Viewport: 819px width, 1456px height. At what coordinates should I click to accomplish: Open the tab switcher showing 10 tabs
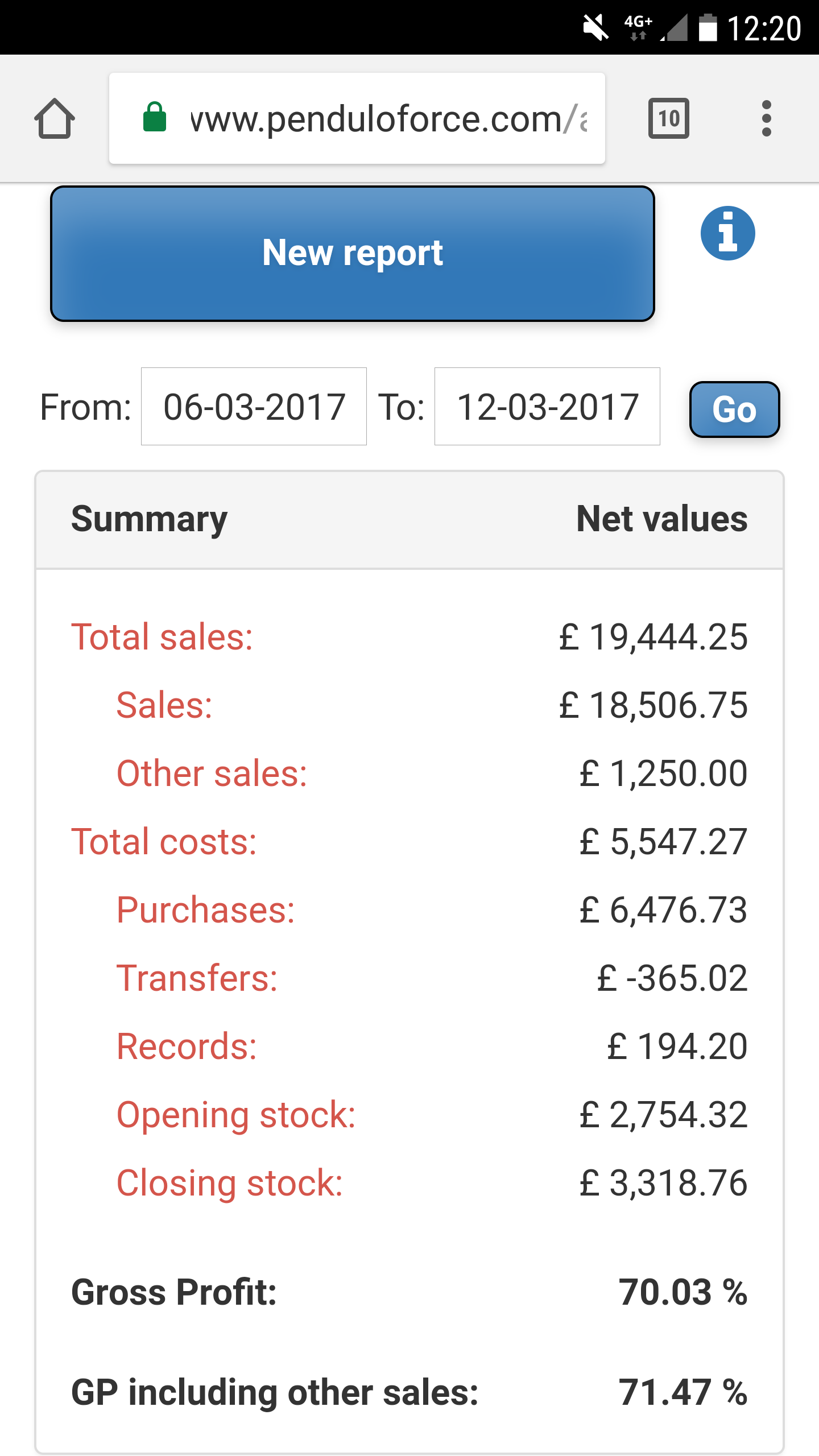coord(668,119)
